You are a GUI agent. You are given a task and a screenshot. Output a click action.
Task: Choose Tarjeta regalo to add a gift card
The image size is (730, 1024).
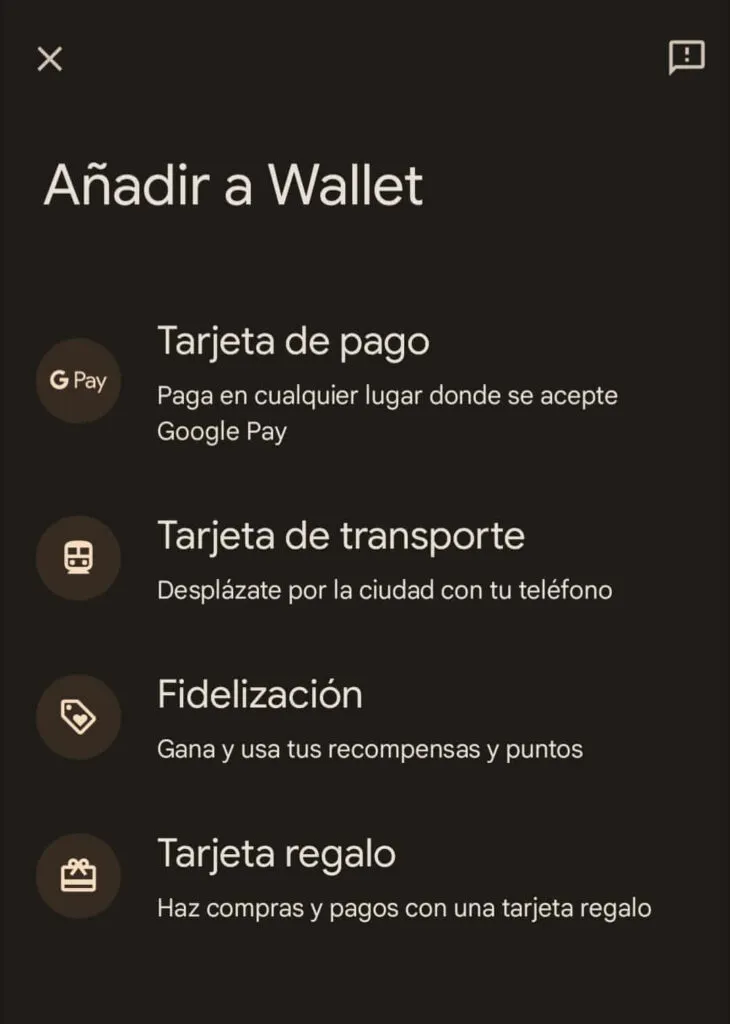coord(276,854)
